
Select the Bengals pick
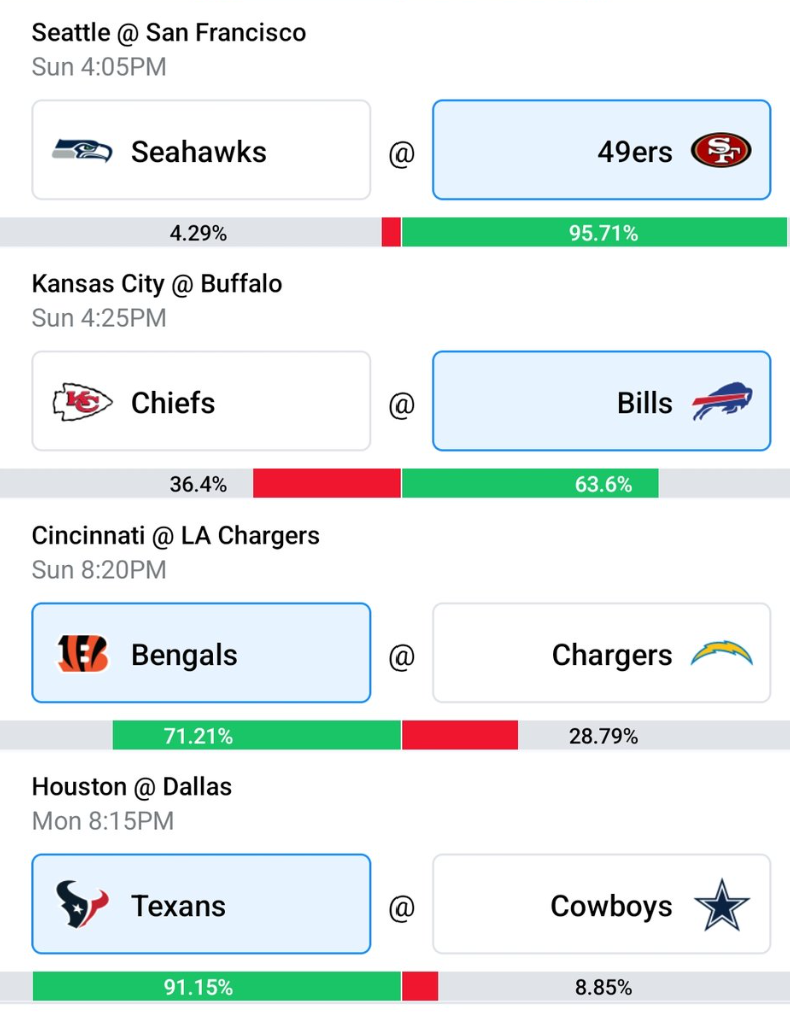click(x=201, y=653)
